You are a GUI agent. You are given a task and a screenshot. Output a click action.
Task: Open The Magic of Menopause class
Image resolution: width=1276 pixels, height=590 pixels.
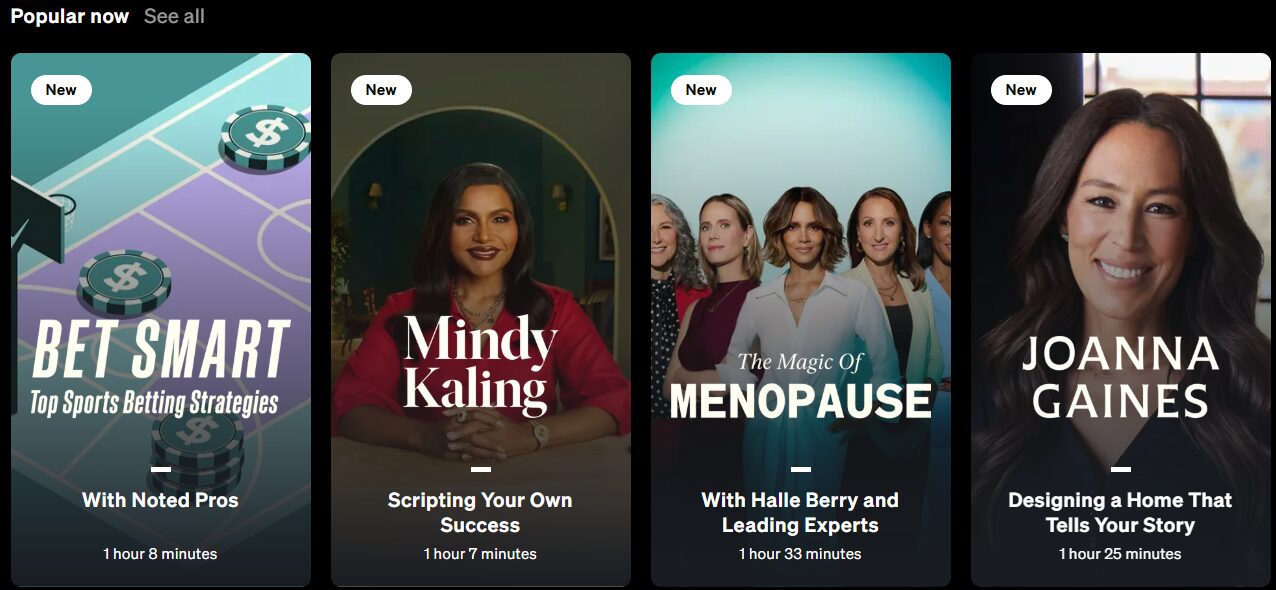click(x=800, y=320)
